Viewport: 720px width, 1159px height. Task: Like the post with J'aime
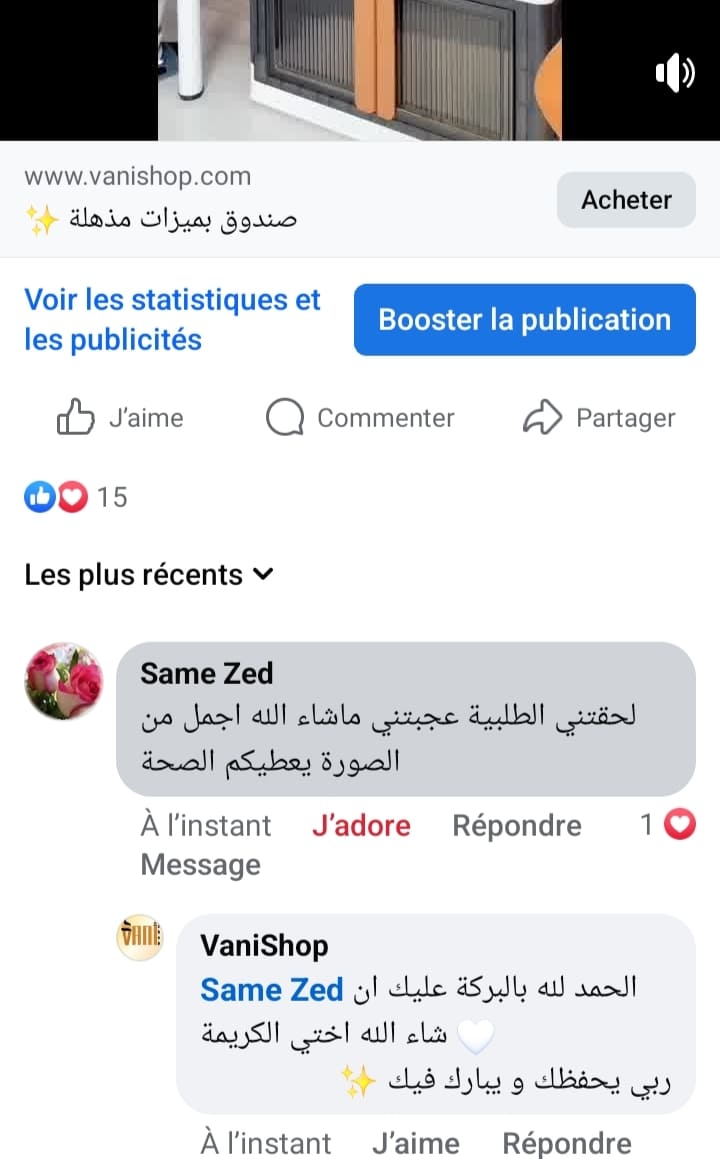120,418
